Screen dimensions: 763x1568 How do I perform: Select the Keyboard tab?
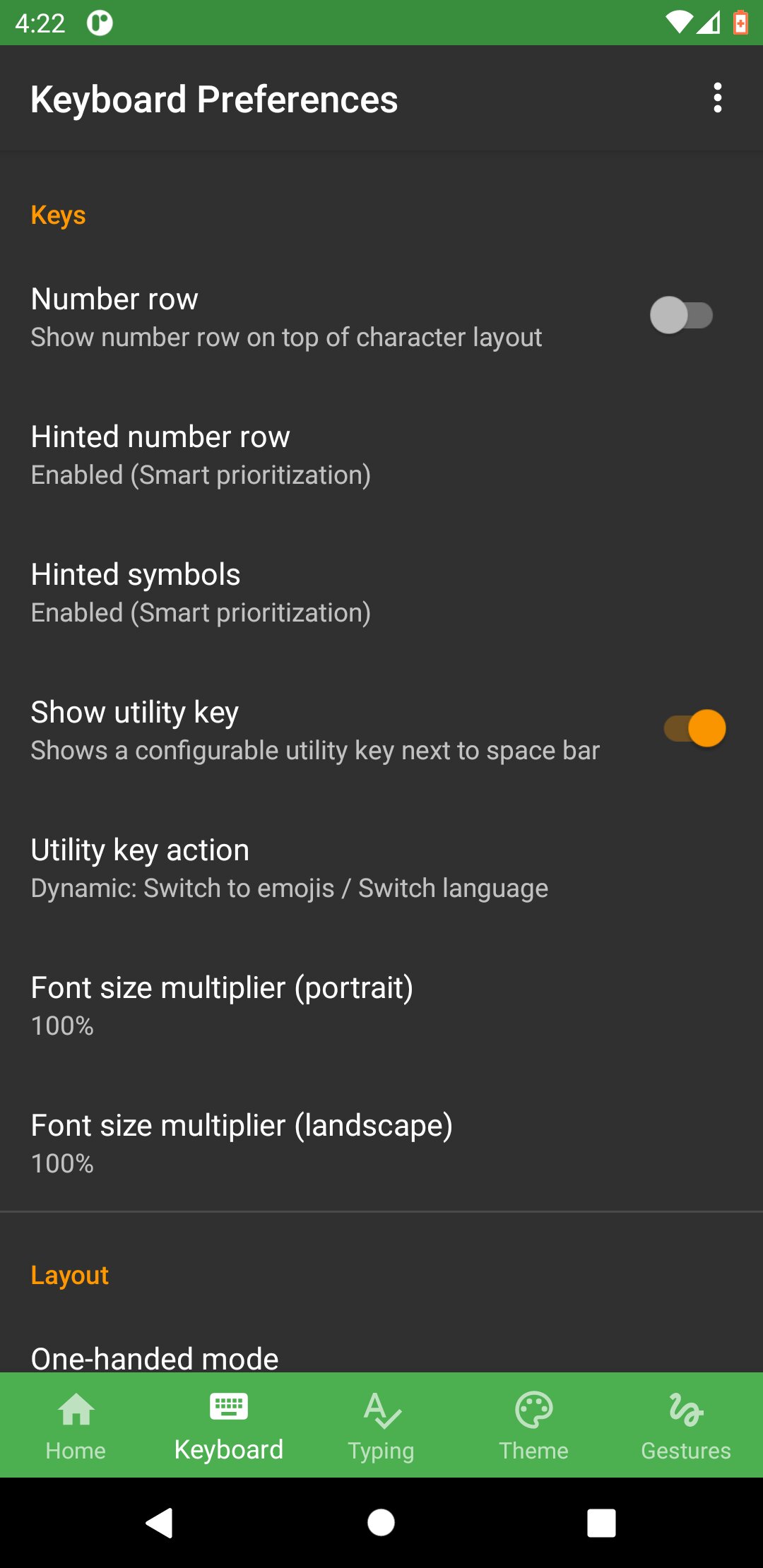pos(229,1426)
